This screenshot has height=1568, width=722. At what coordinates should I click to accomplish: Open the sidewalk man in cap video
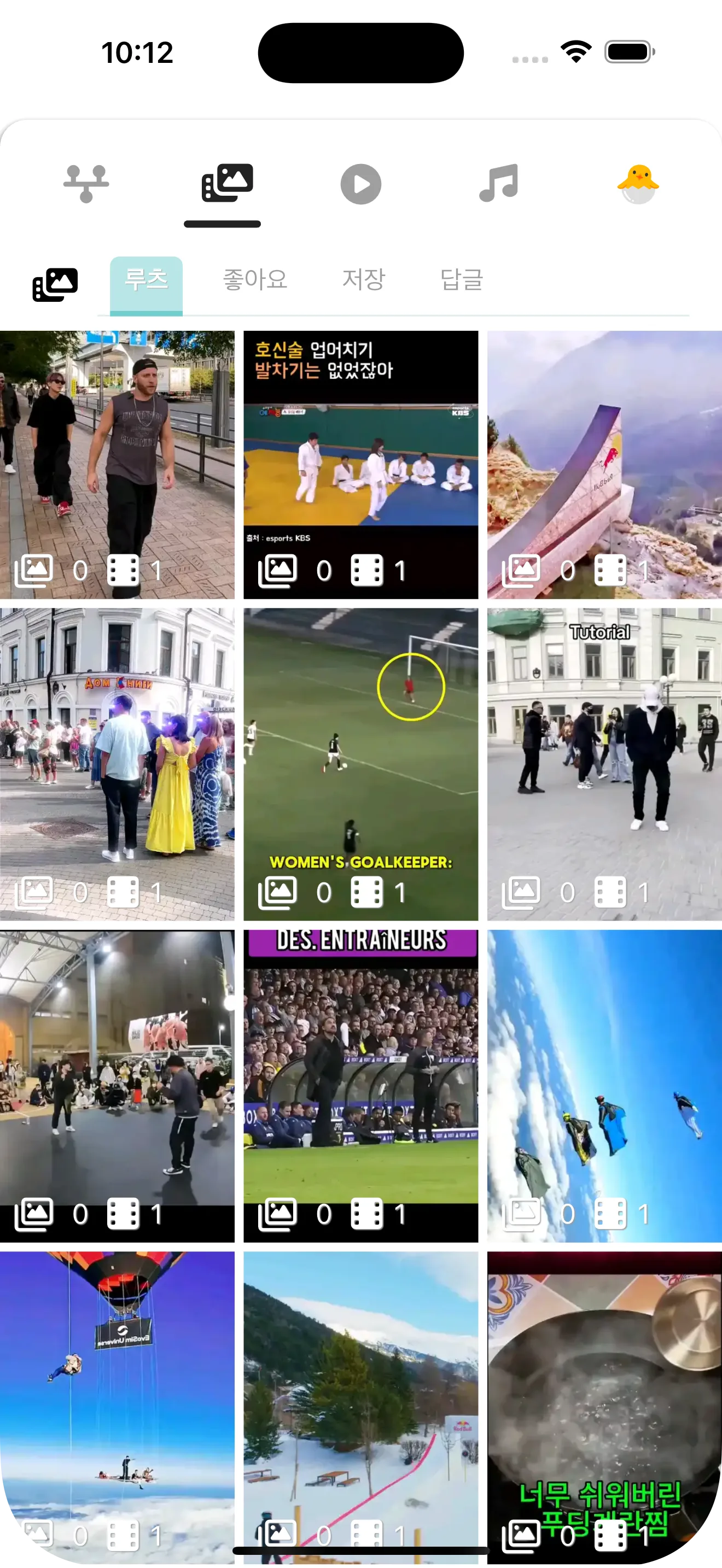(117, 464)
